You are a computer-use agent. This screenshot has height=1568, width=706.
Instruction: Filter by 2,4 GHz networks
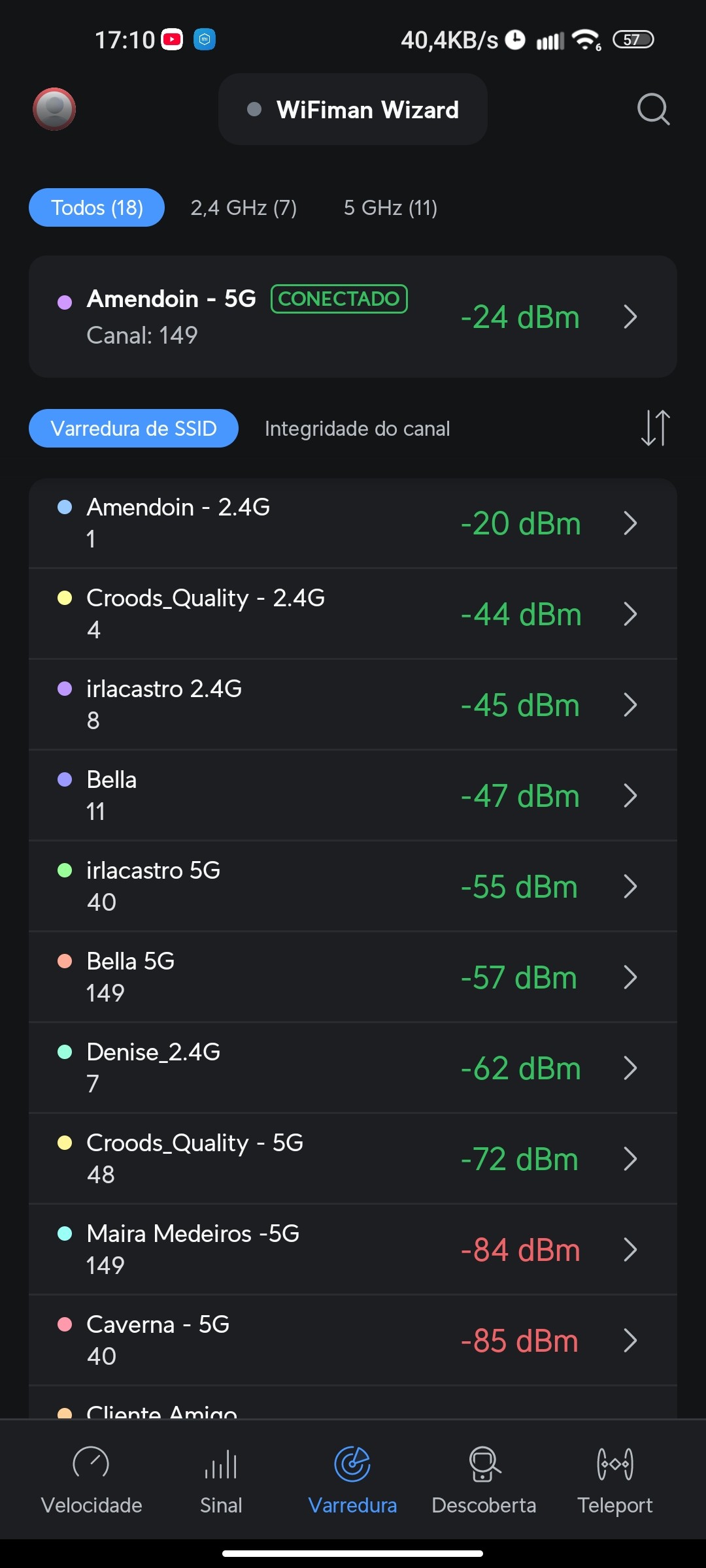243,208
